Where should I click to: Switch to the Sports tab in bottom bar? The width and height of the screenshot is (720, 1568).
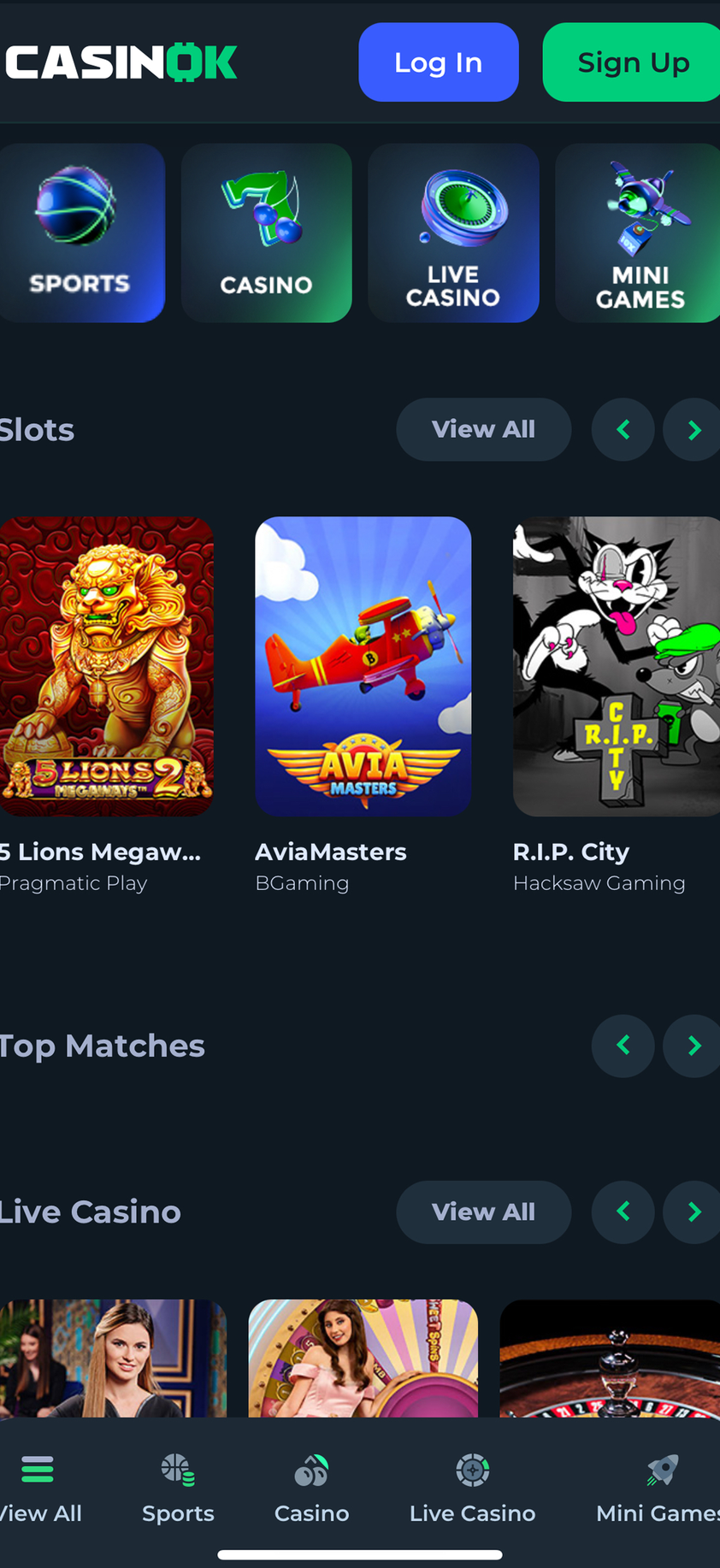pyautogui.click(x=178, y=1488)
